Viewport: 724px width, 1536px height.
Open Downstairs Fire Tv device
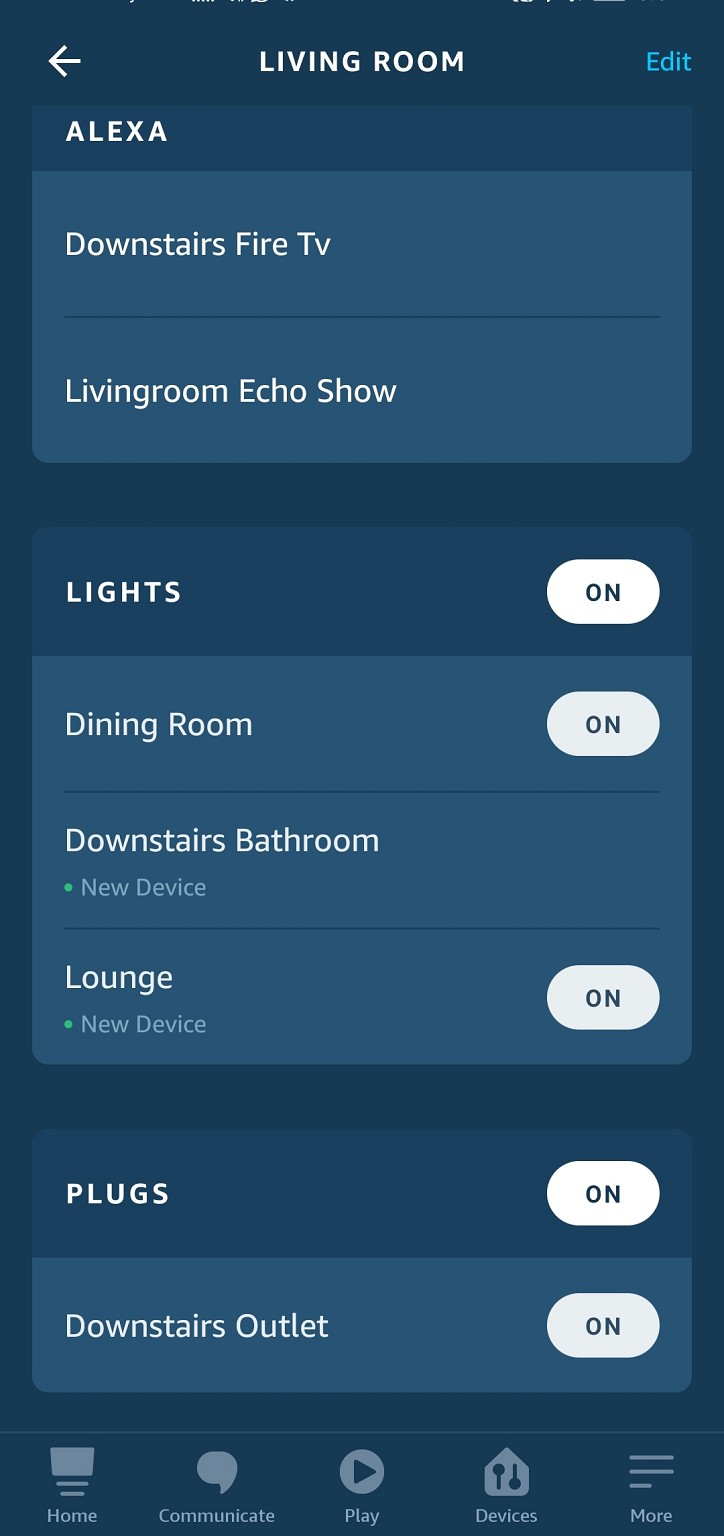[362, 244]
